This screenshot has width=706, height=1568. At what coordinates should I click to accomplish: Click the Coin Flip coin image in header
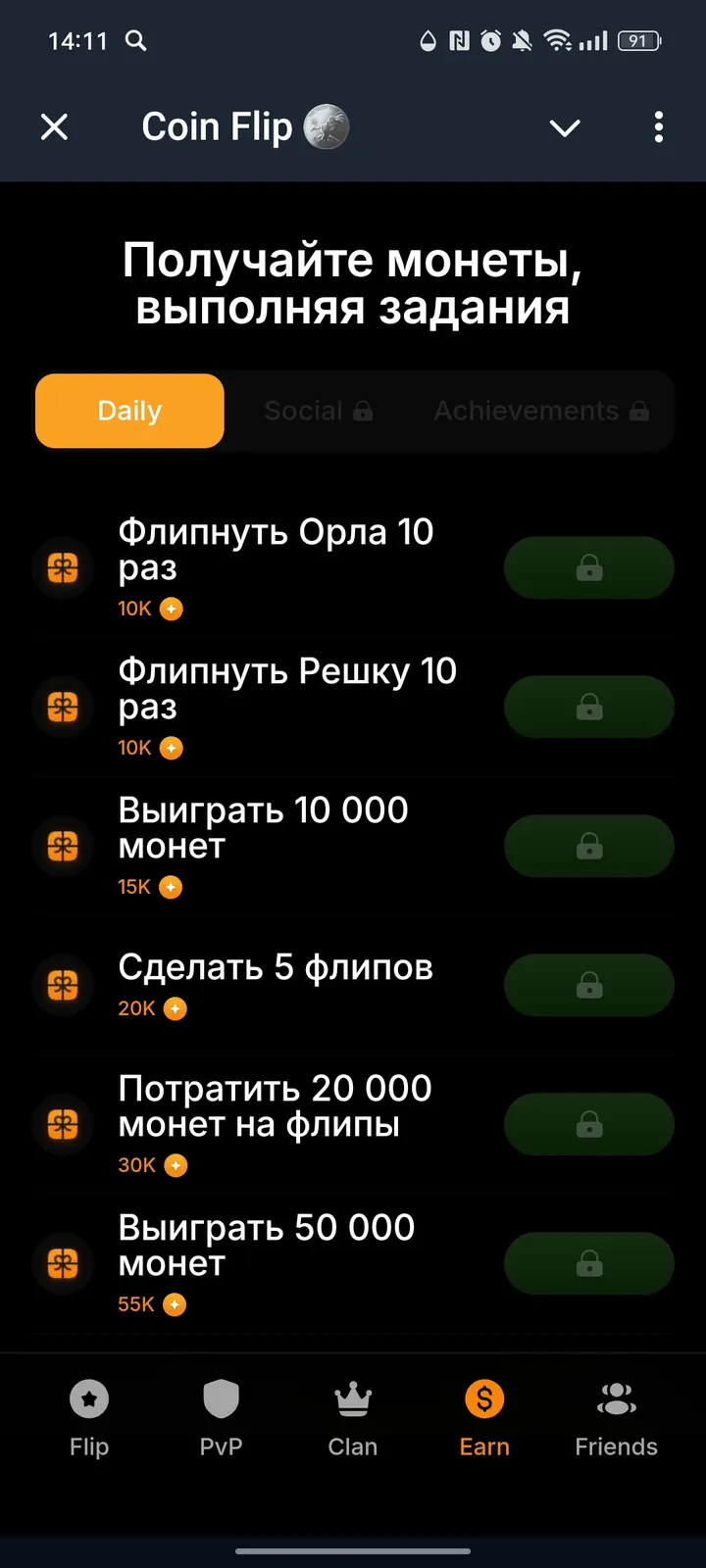[329, 126]
